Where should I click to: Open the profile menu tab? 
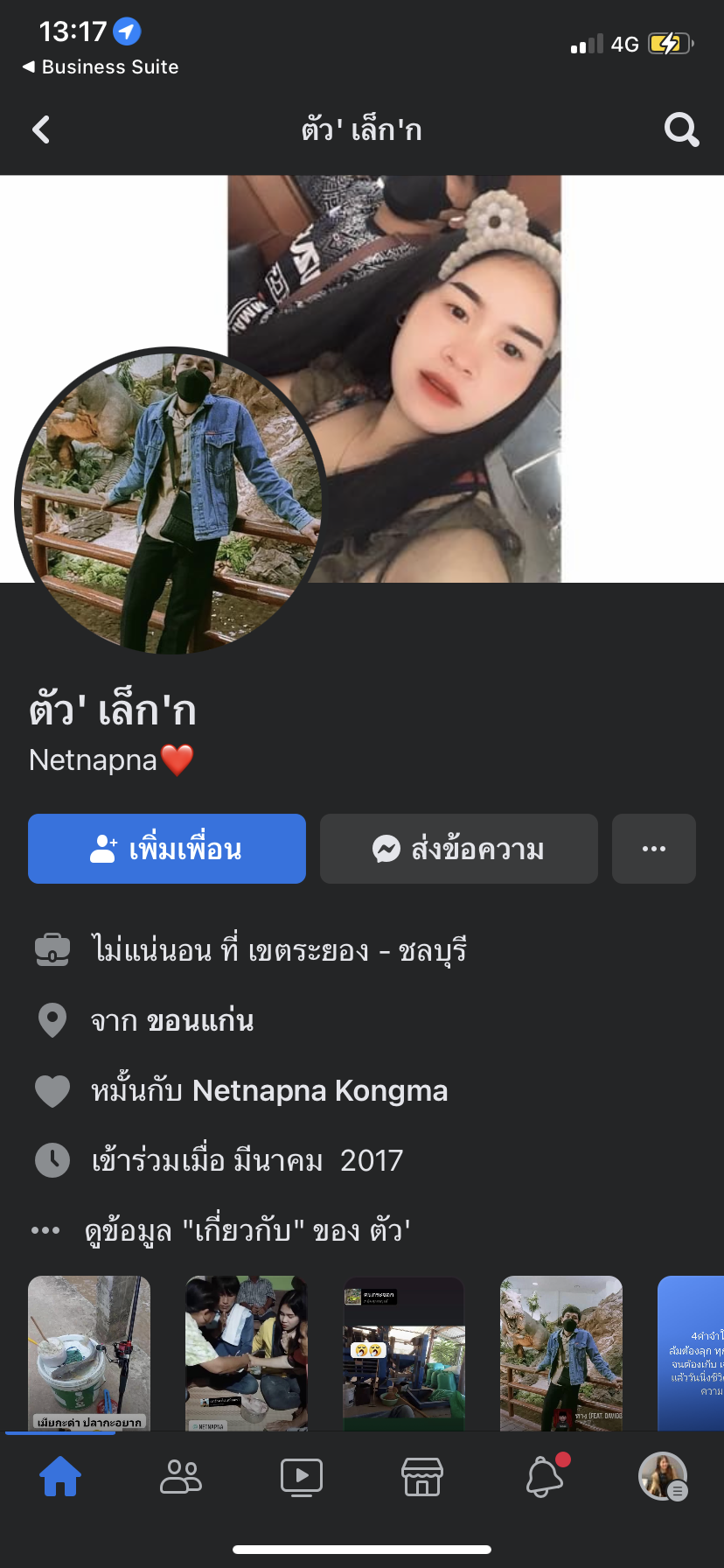663,1477
